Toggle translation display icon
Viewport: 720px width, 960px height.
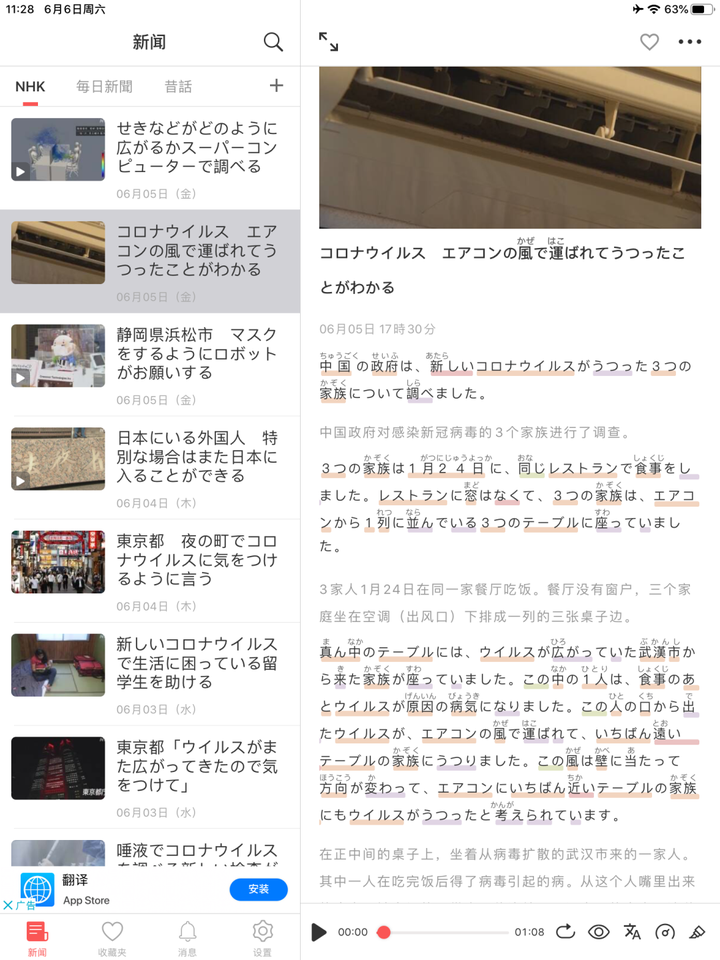[x=632, y=932]
